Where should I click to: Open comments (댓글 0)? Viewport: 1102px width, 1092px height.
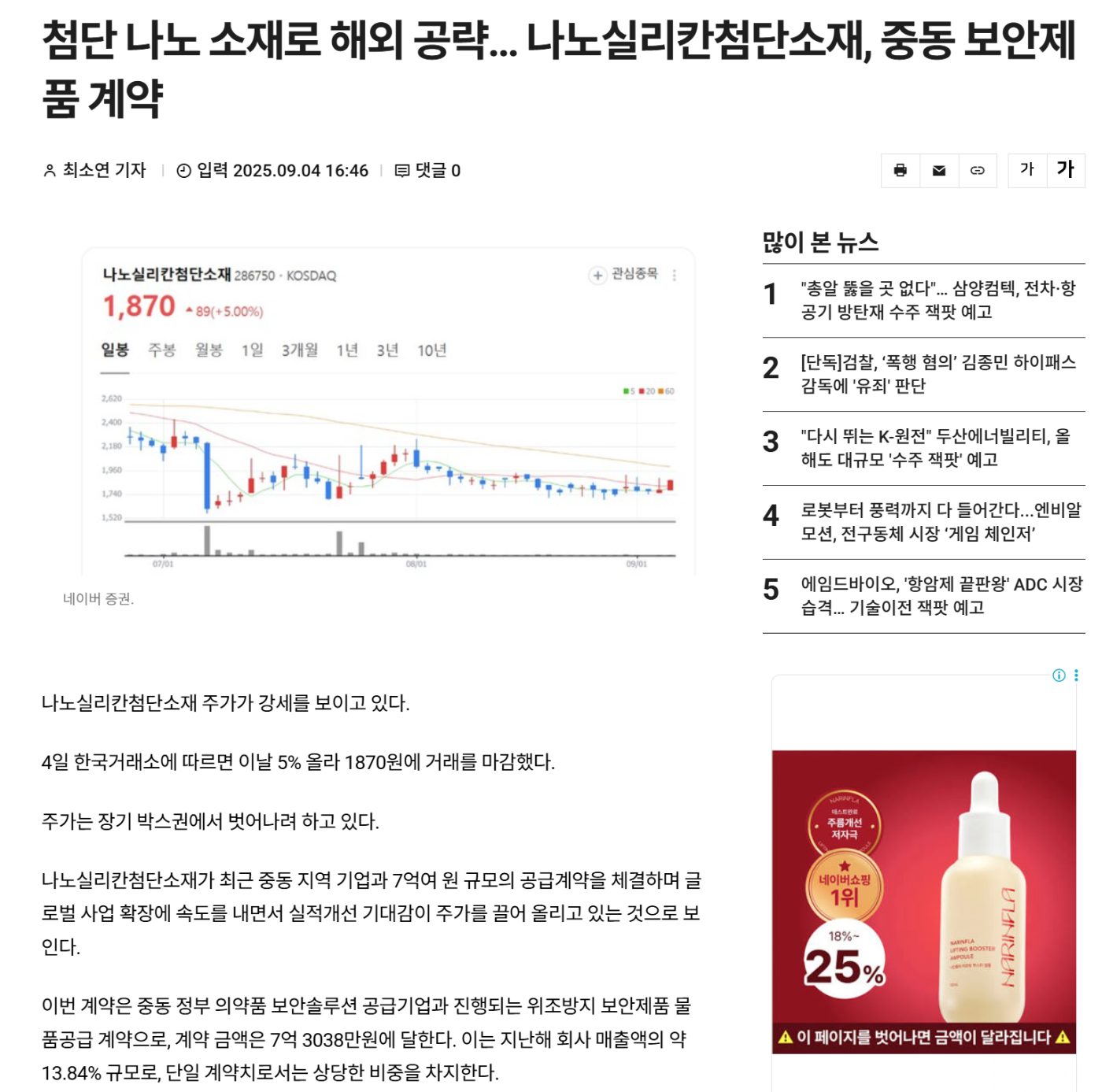click(x=428, y=170)
